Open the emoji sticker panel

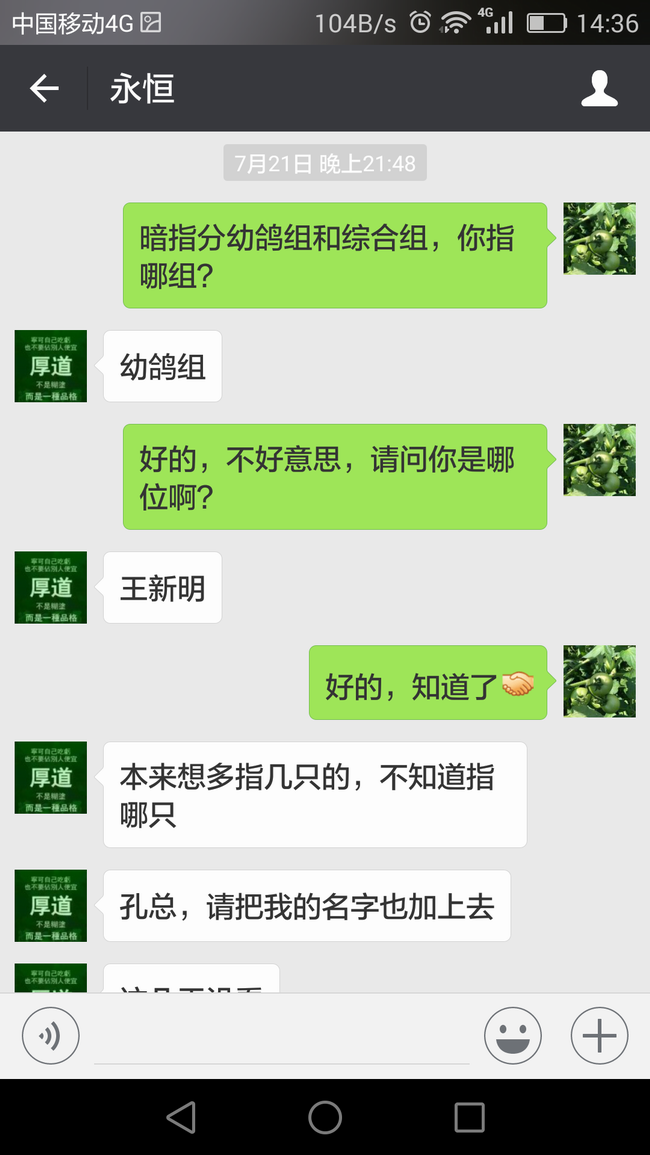tap(513, 1035)
